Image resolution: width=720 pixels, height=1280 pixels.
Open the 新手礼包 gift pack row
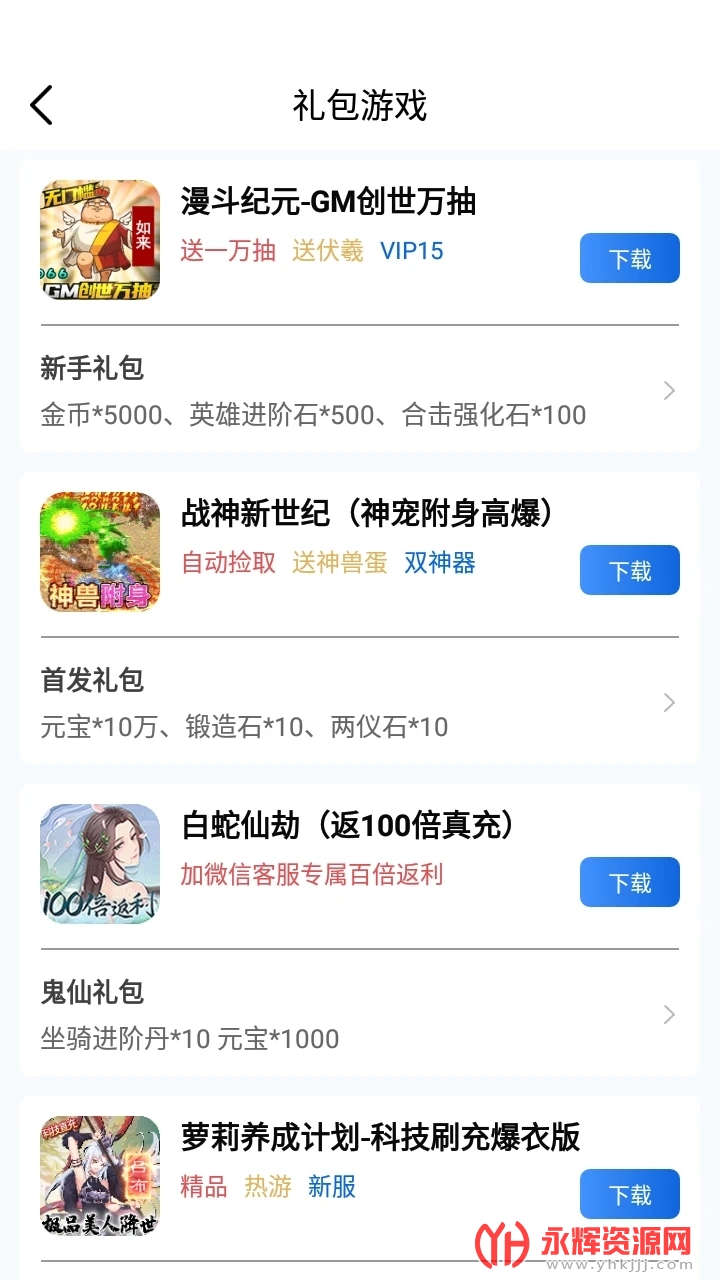tap(360, 391)
